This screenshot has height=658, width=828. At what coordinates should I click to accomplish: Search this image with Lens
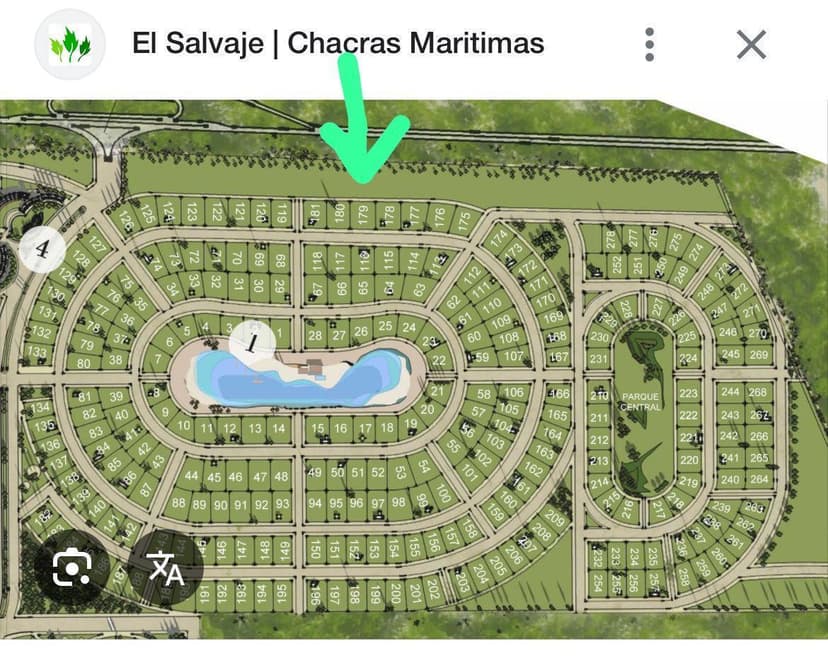click(x=72, y=568)
